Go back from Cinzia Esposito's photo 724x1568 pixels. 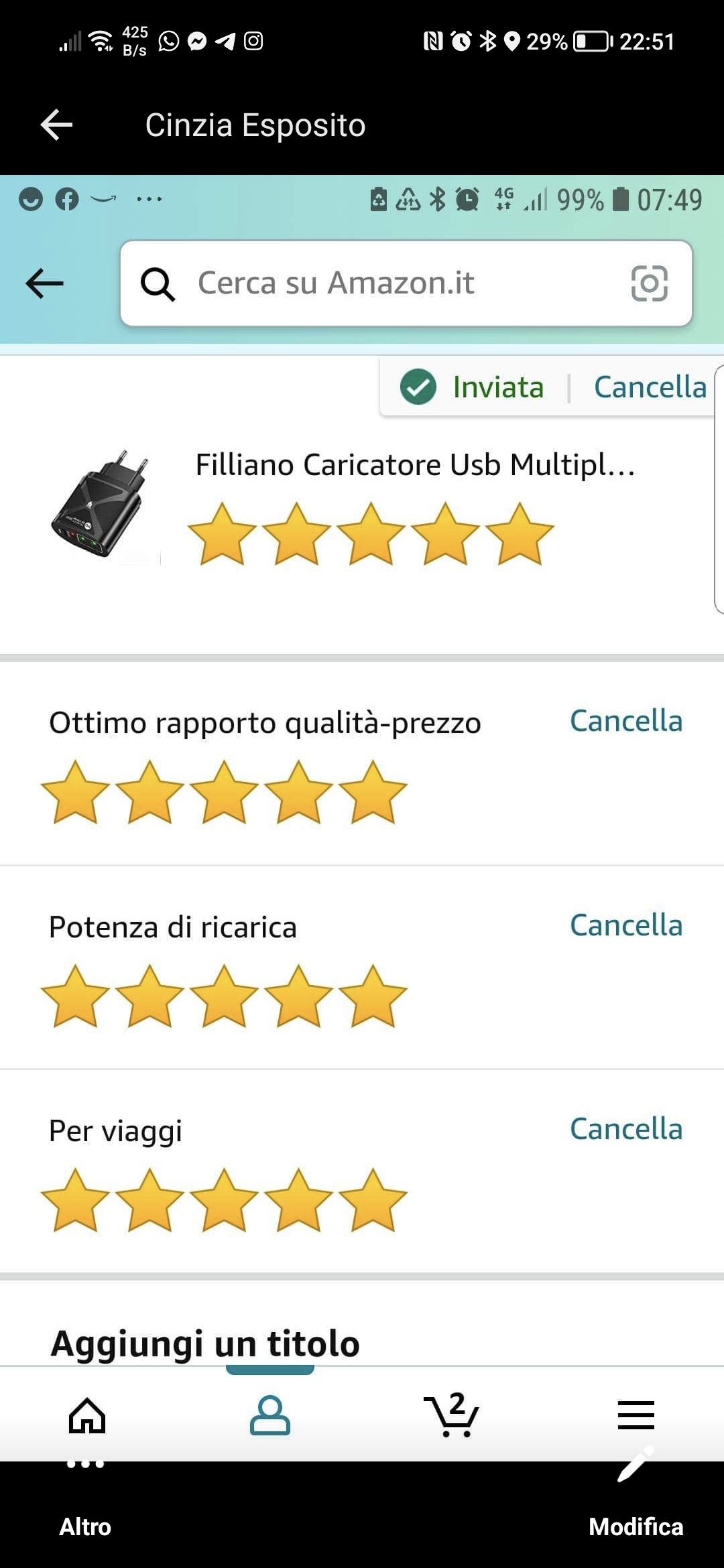56,125
